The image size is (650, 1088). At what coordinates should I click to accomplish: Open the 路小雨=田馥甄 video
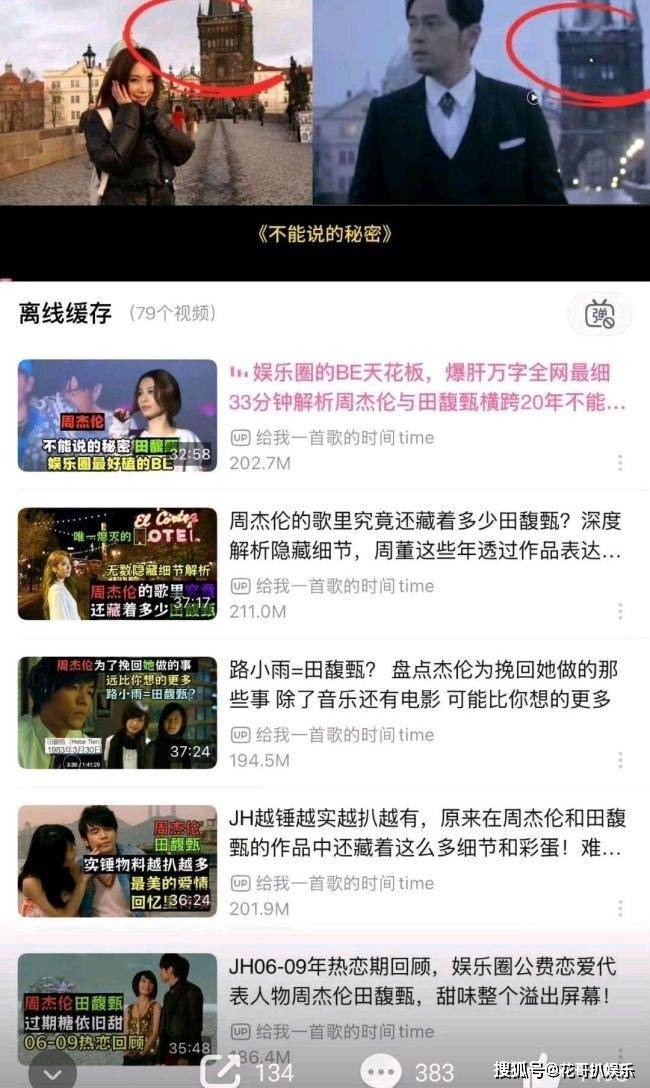(118, 712)
